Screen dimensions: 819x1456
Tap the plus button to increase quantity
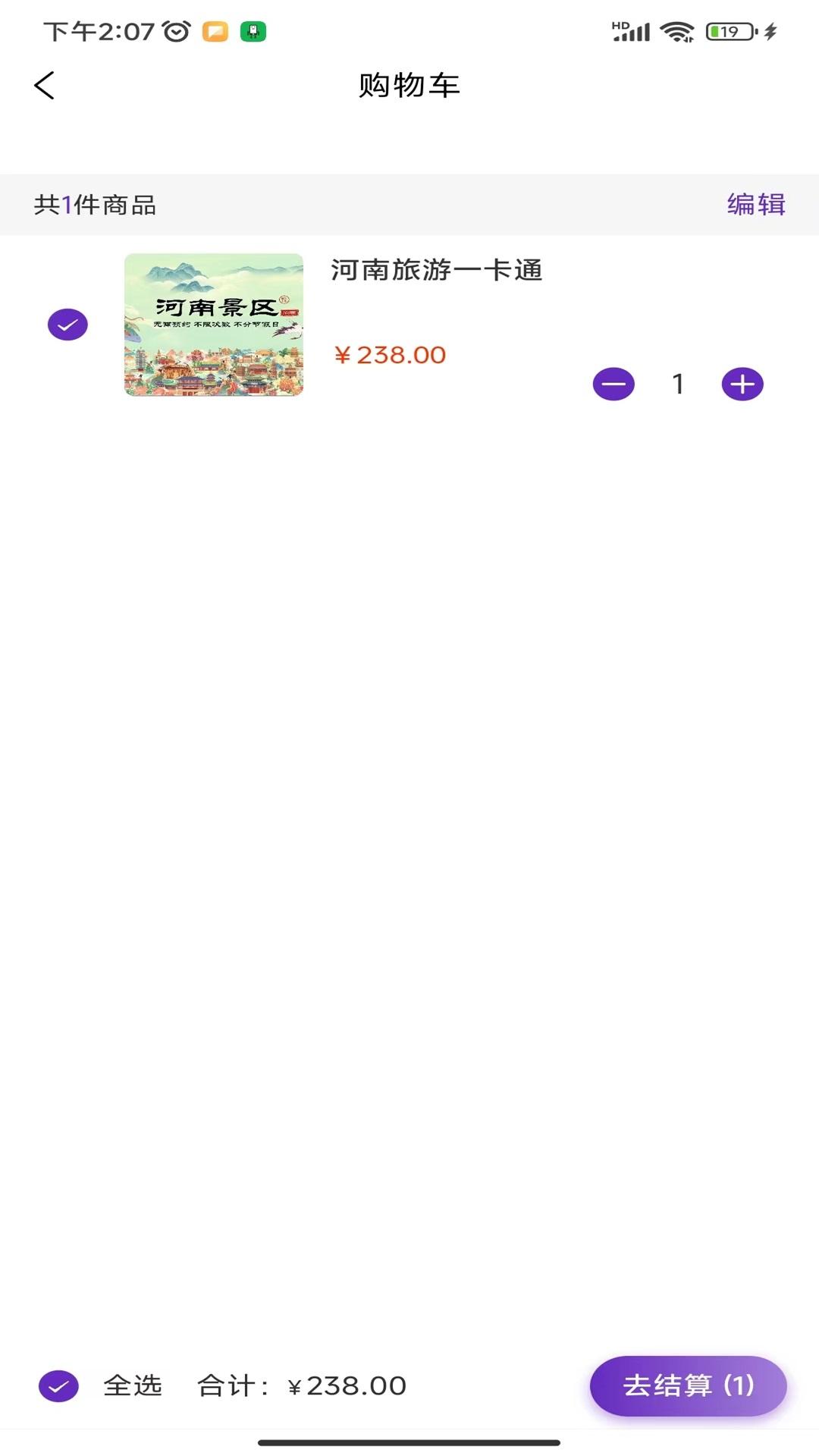(742, 384)
